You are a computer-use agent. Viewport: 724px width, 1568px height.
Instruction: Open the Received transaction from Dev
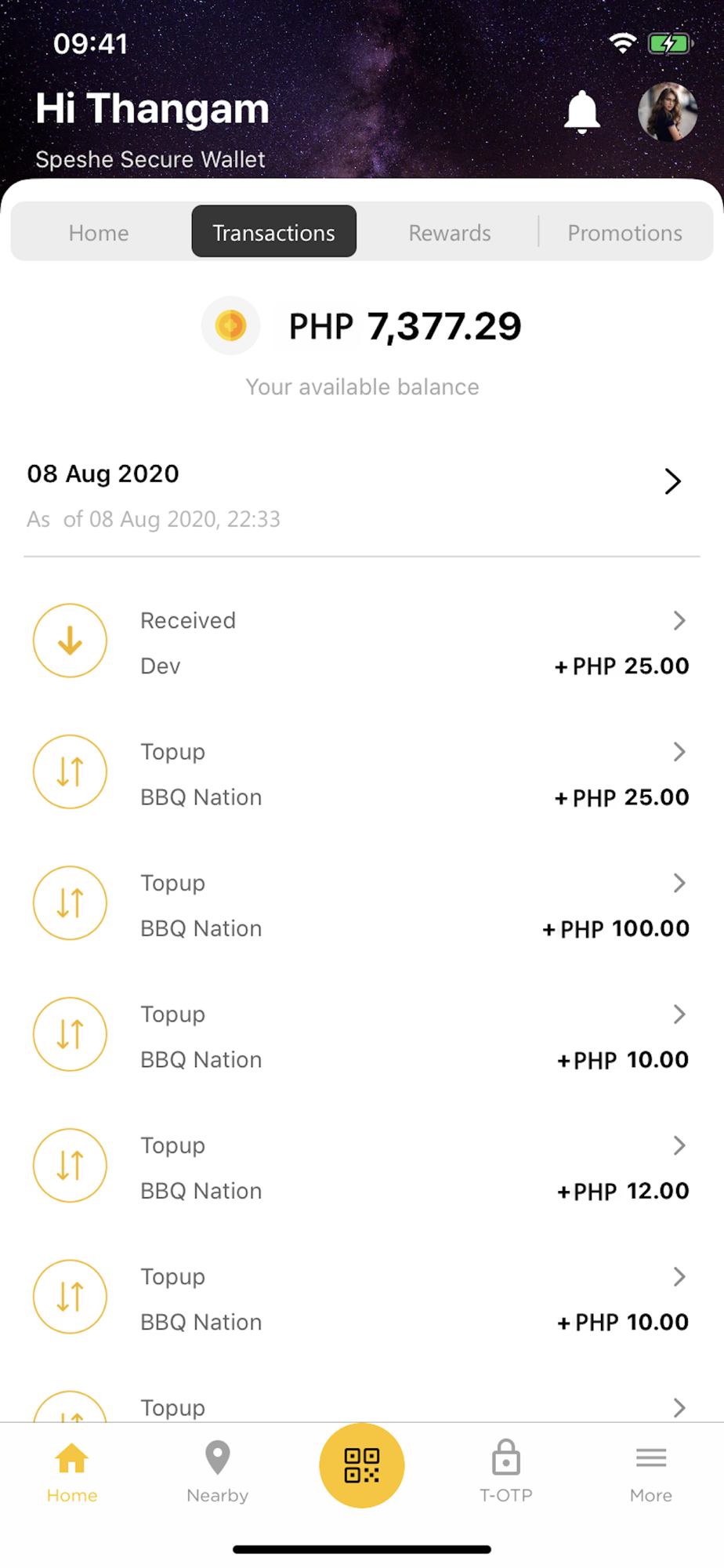click(x=362, y=642)
